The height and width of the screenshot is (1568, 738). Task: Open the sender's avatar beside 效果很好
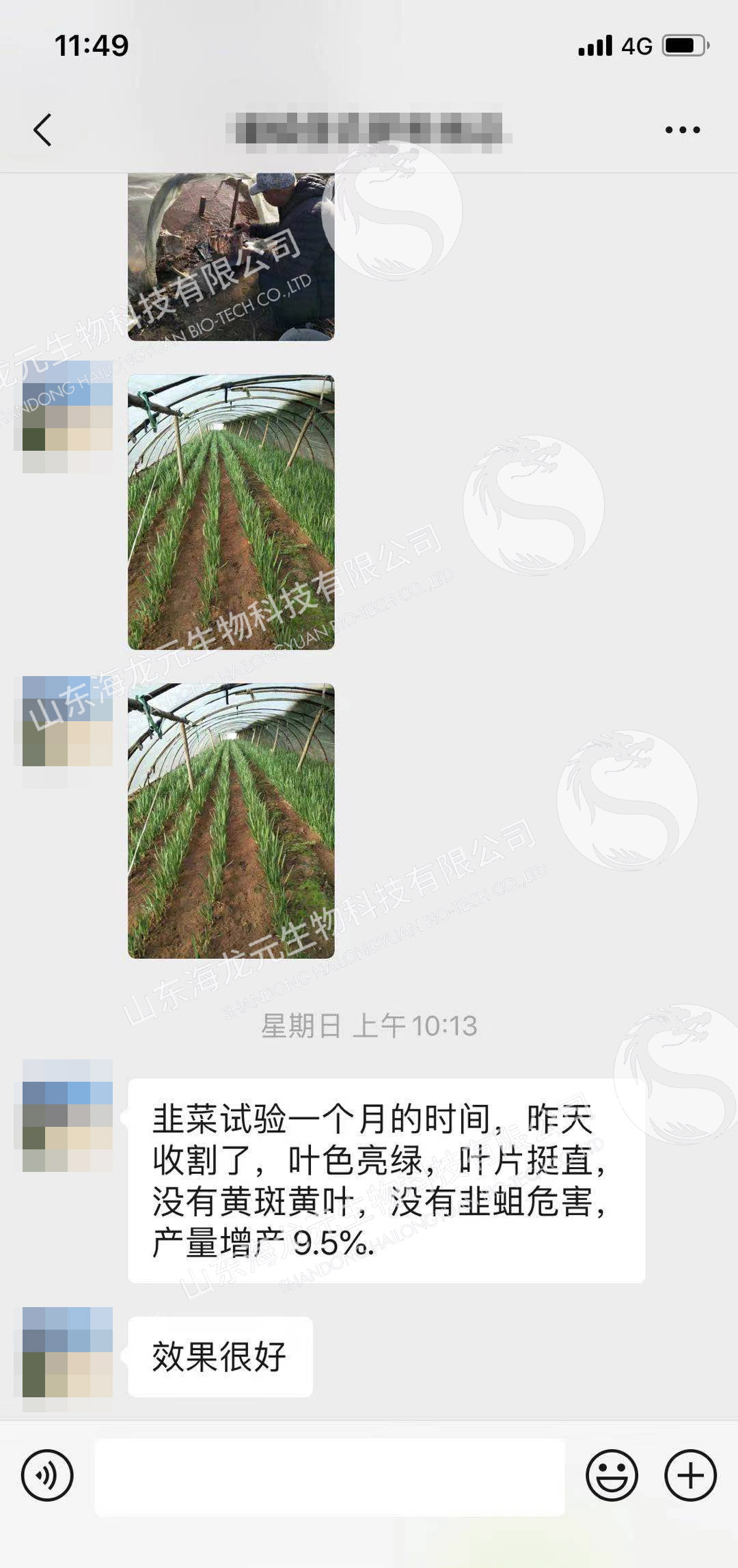coord(67,1352)
